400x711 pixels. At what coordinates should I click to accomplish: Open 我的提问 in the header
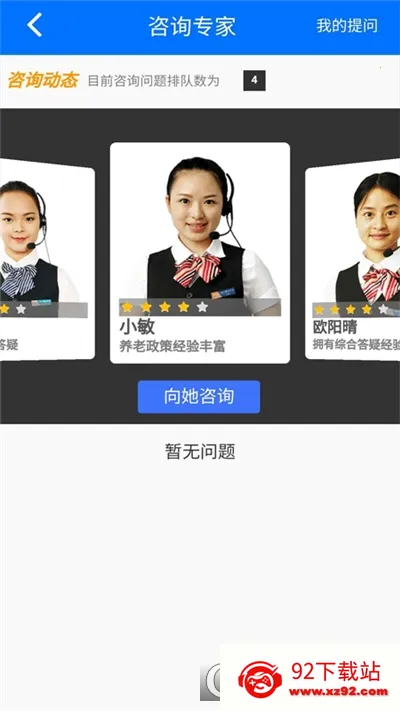coord(347,26)
